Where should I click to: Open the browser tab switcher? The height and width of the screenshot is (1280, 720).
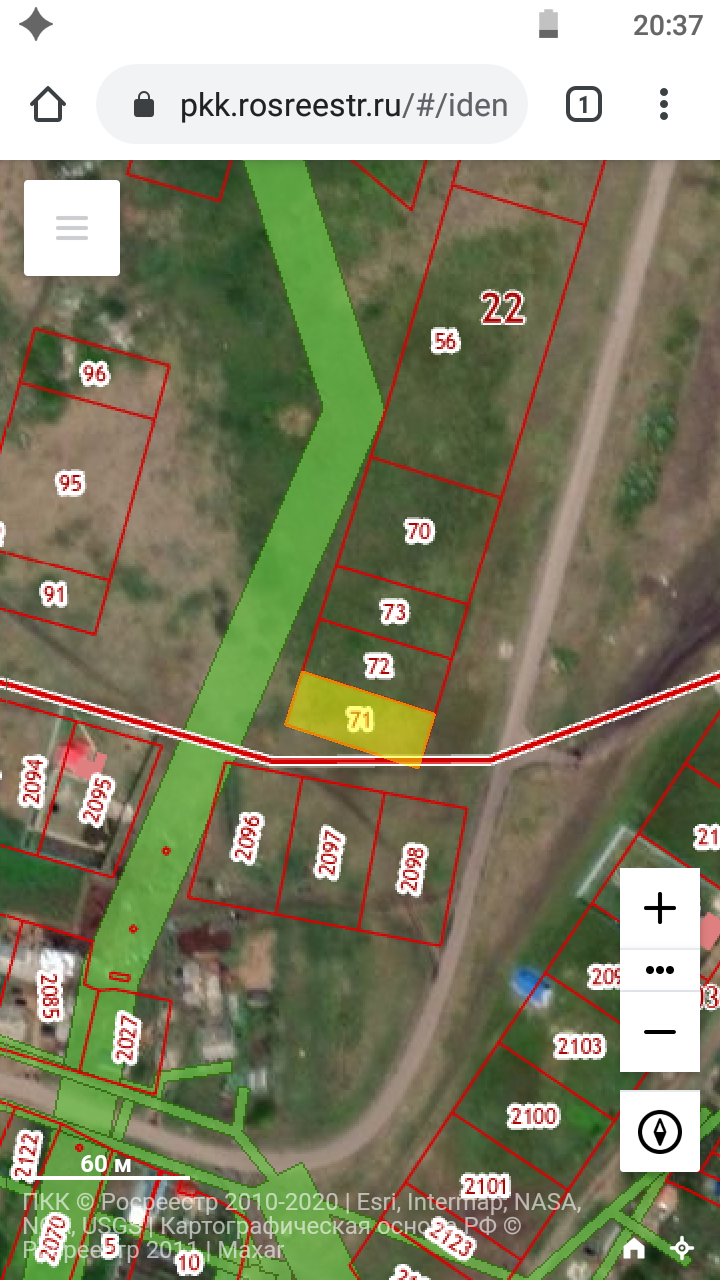[x=583, y=104]
